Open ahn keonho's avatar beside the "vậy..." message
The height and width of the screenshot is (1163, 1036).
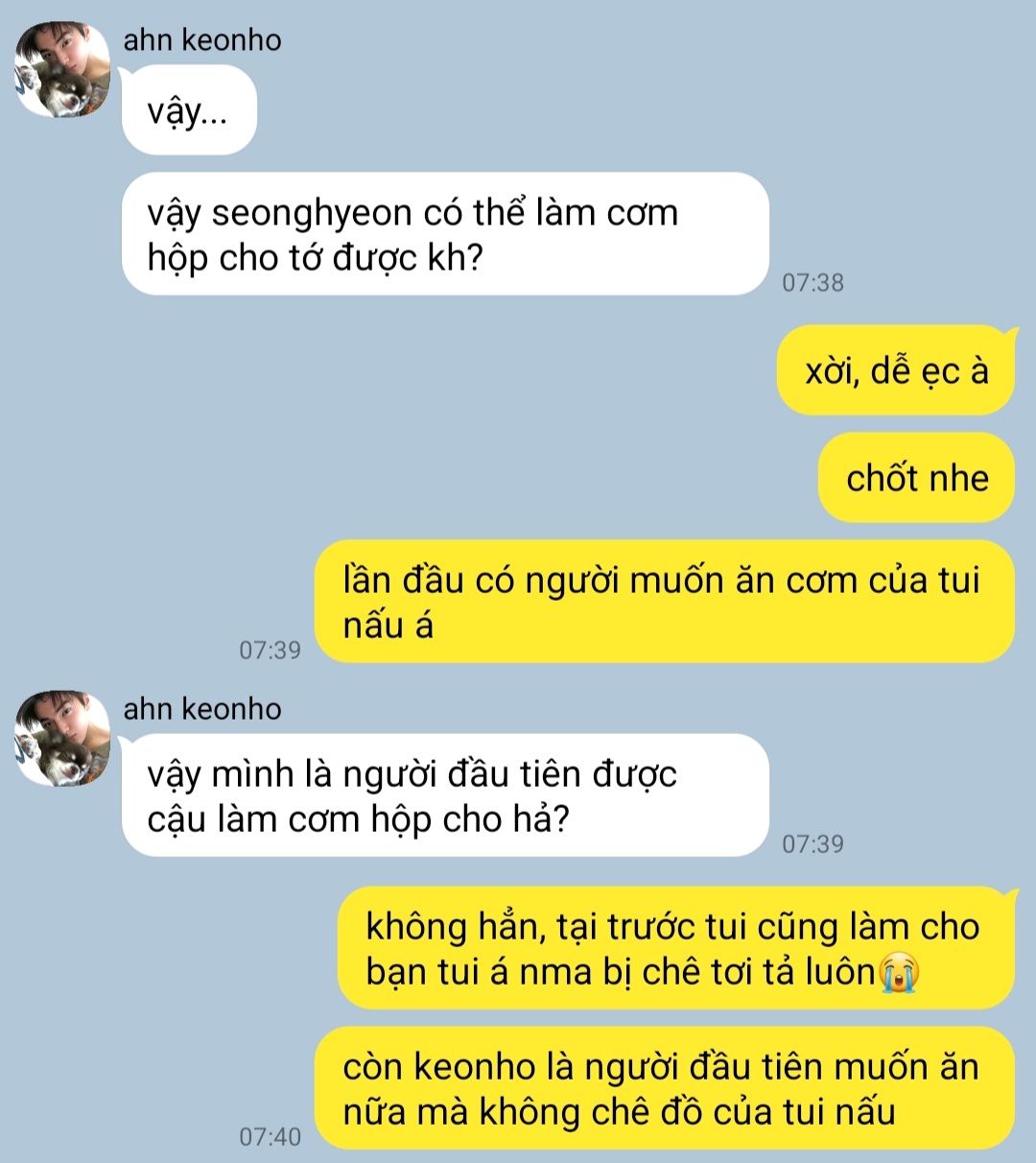[x=62, y=70]
